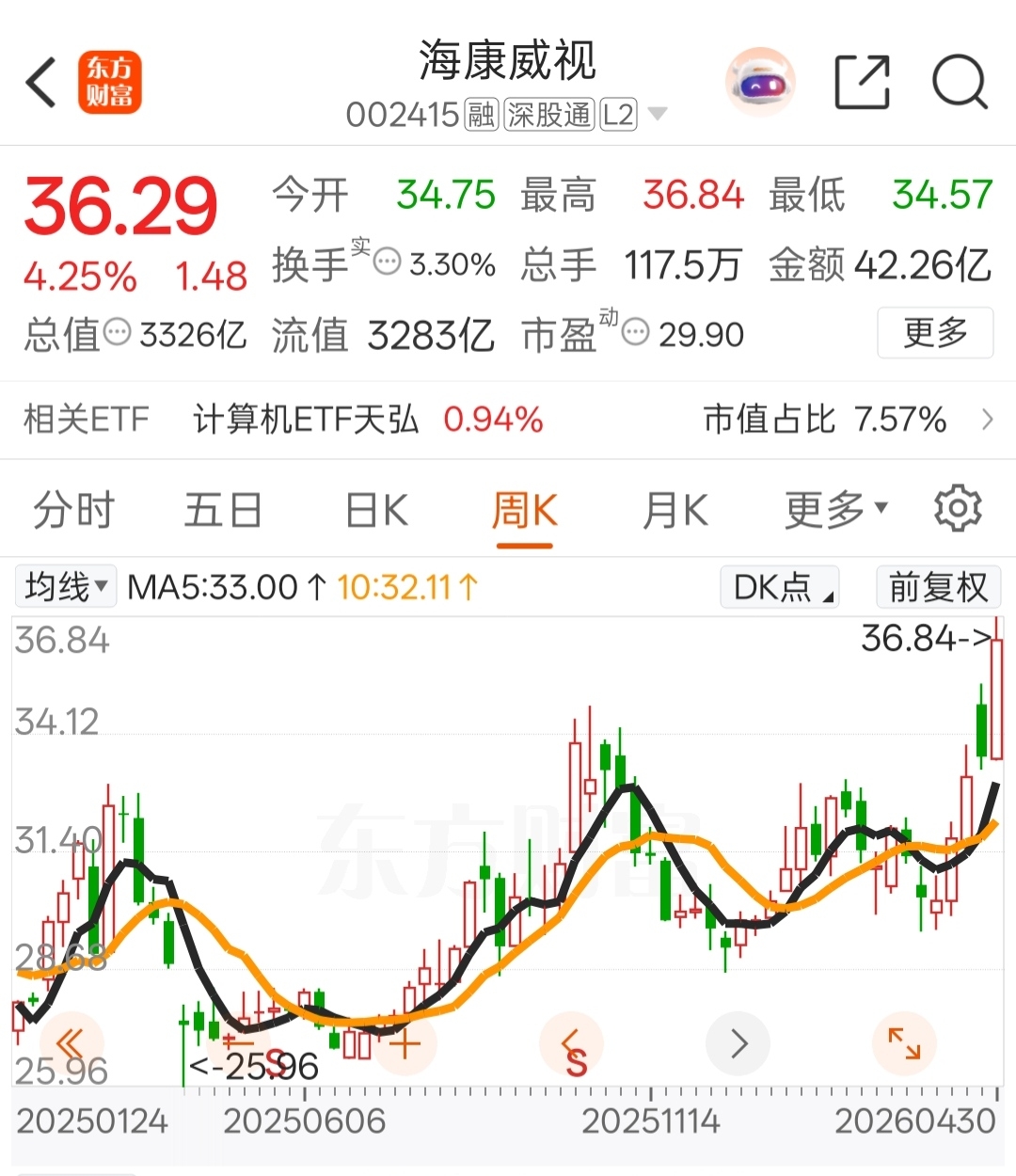Expand the stock title dropdown arrow
The width and height of the screenshot is (1016, 1176).
pos(658,115)
